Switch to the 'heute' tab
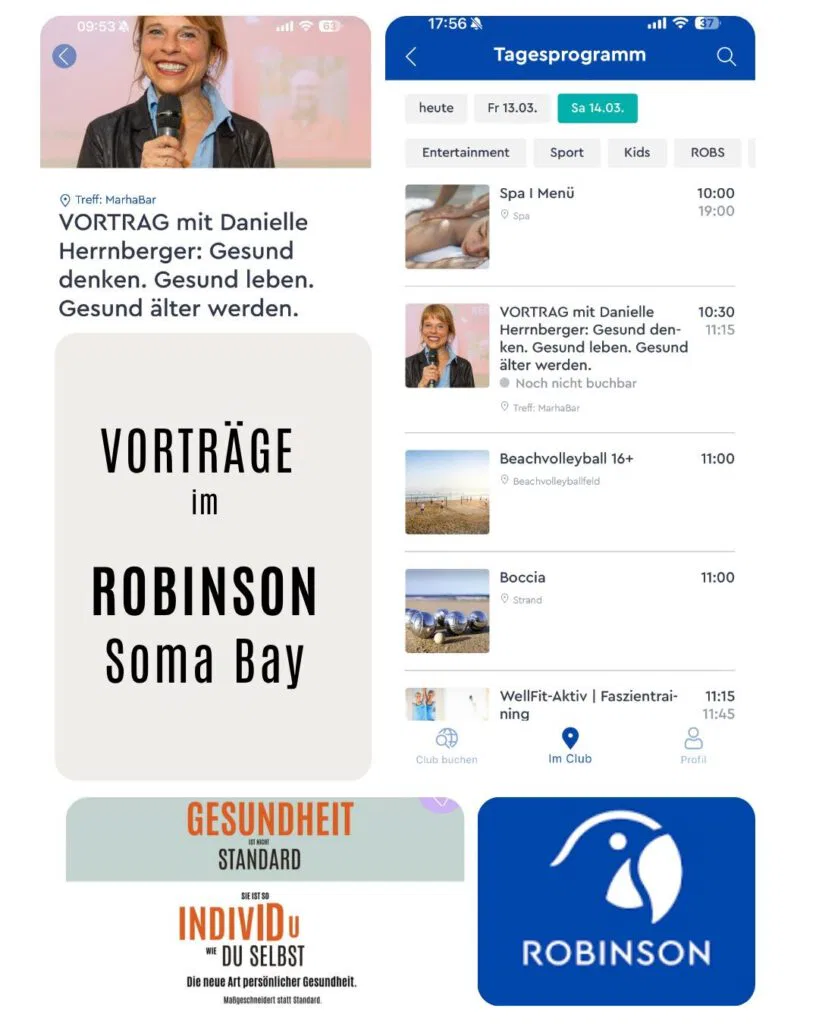The image size is (819, 1024). pos(435,108)
